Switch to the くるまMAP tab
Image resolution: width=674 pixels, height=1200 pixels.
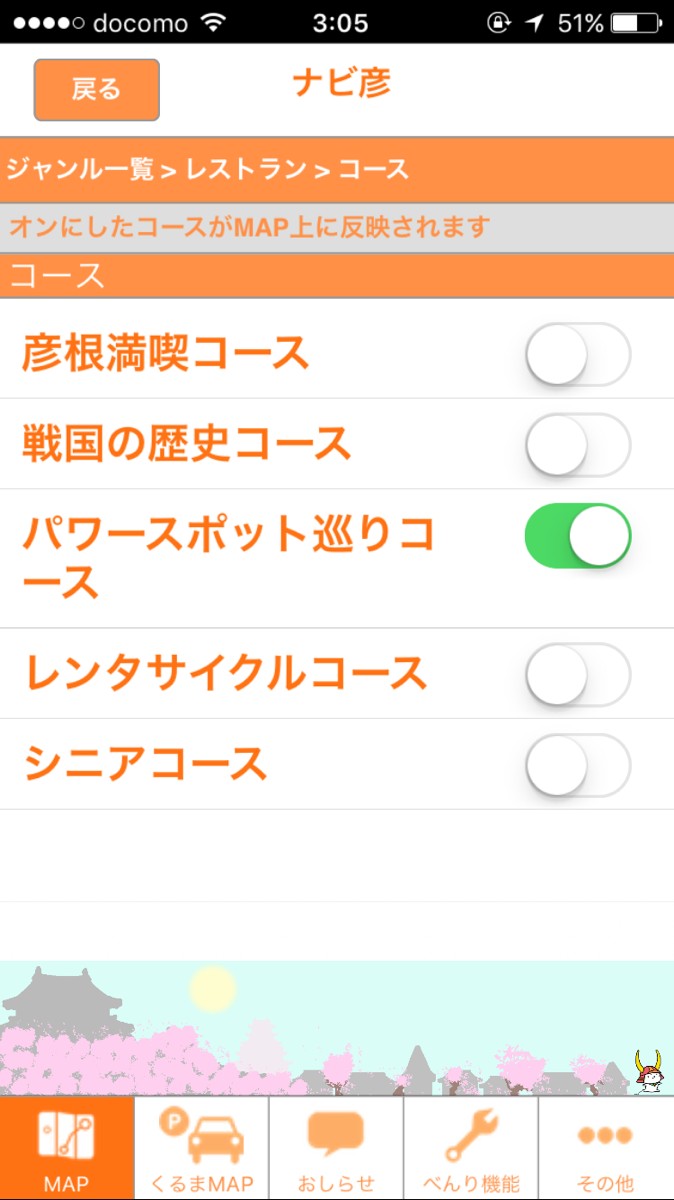[x=202, y=1148]
